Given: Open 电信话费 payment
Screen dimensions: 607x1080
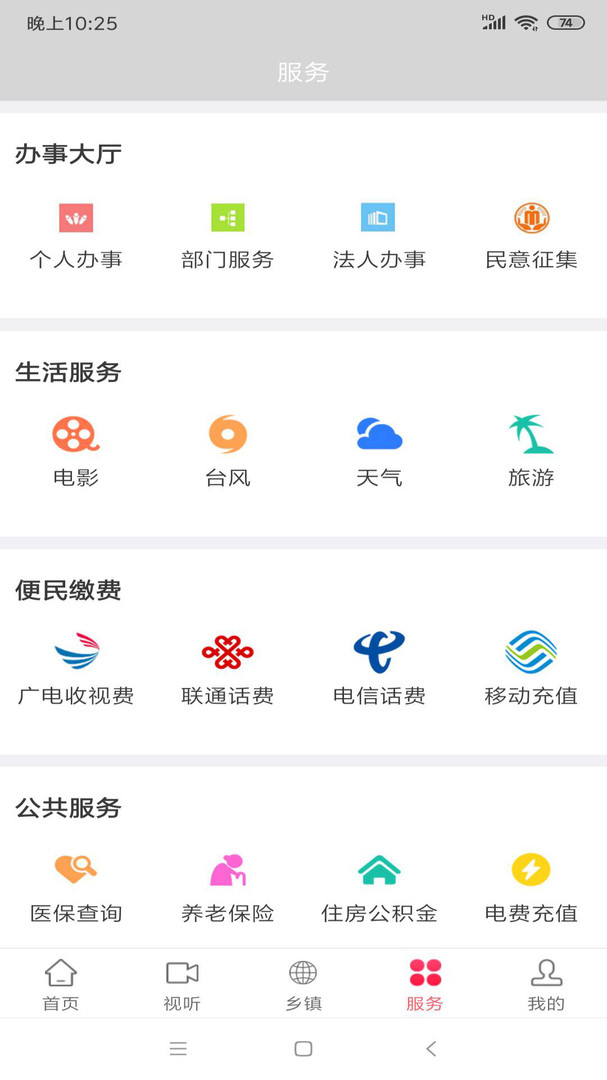Looking at the screenshot, I should (379, 669).
